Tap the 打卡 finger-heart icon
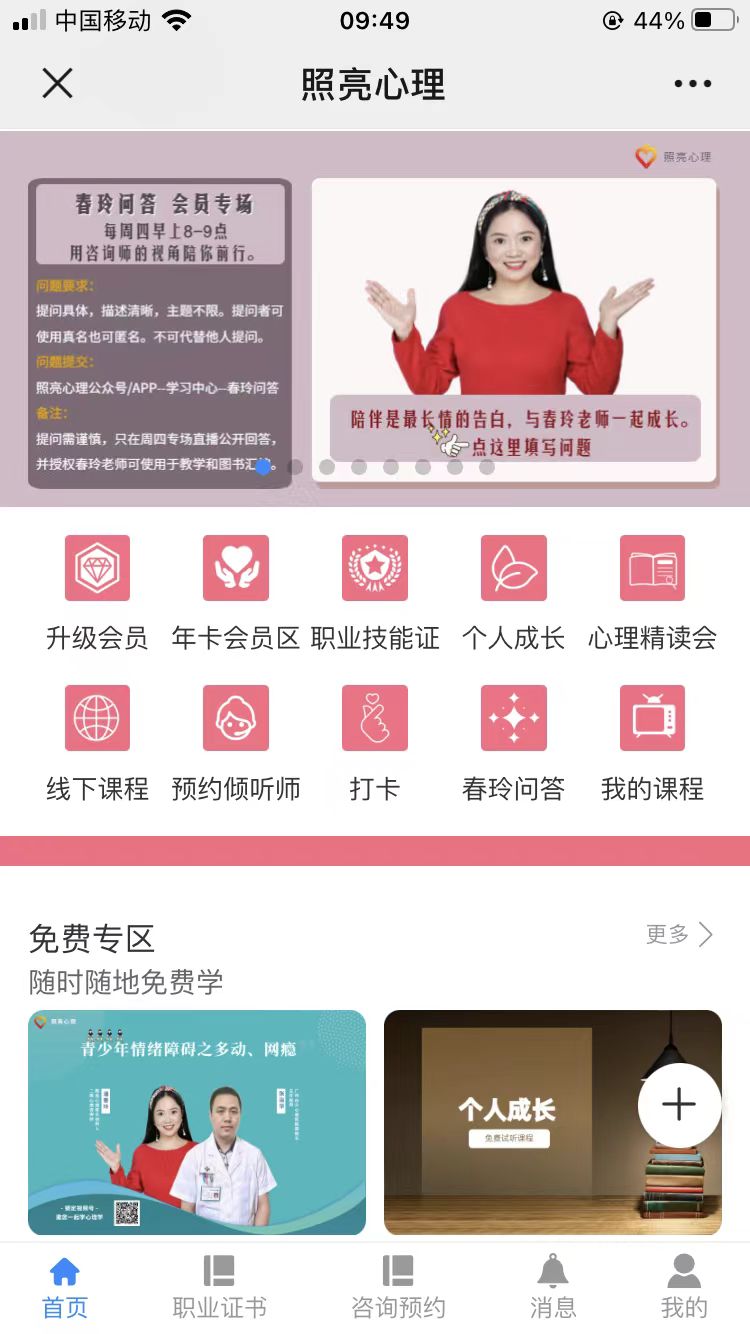The image size is (750, 1334). click(375, 718)
